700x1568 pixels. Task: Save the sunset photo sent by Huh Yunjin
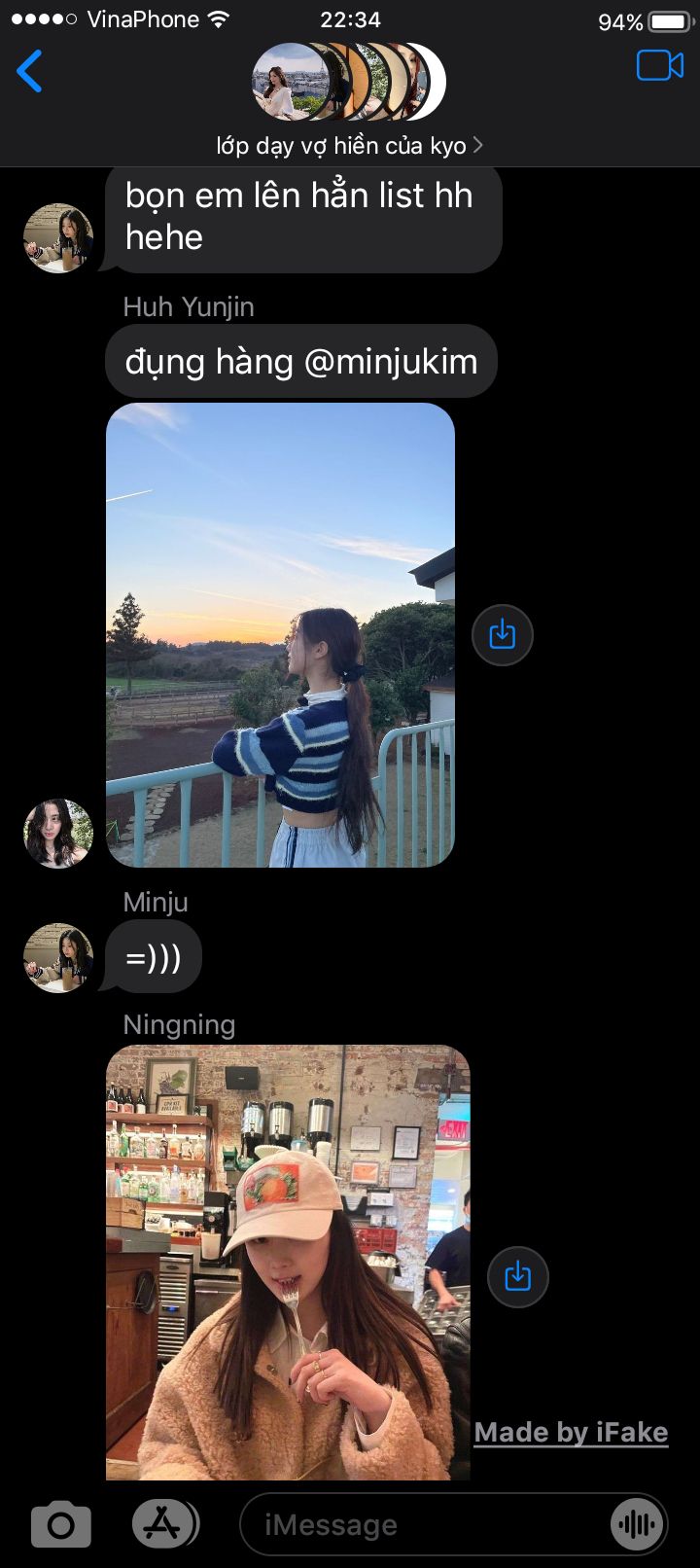click(503, 635)
